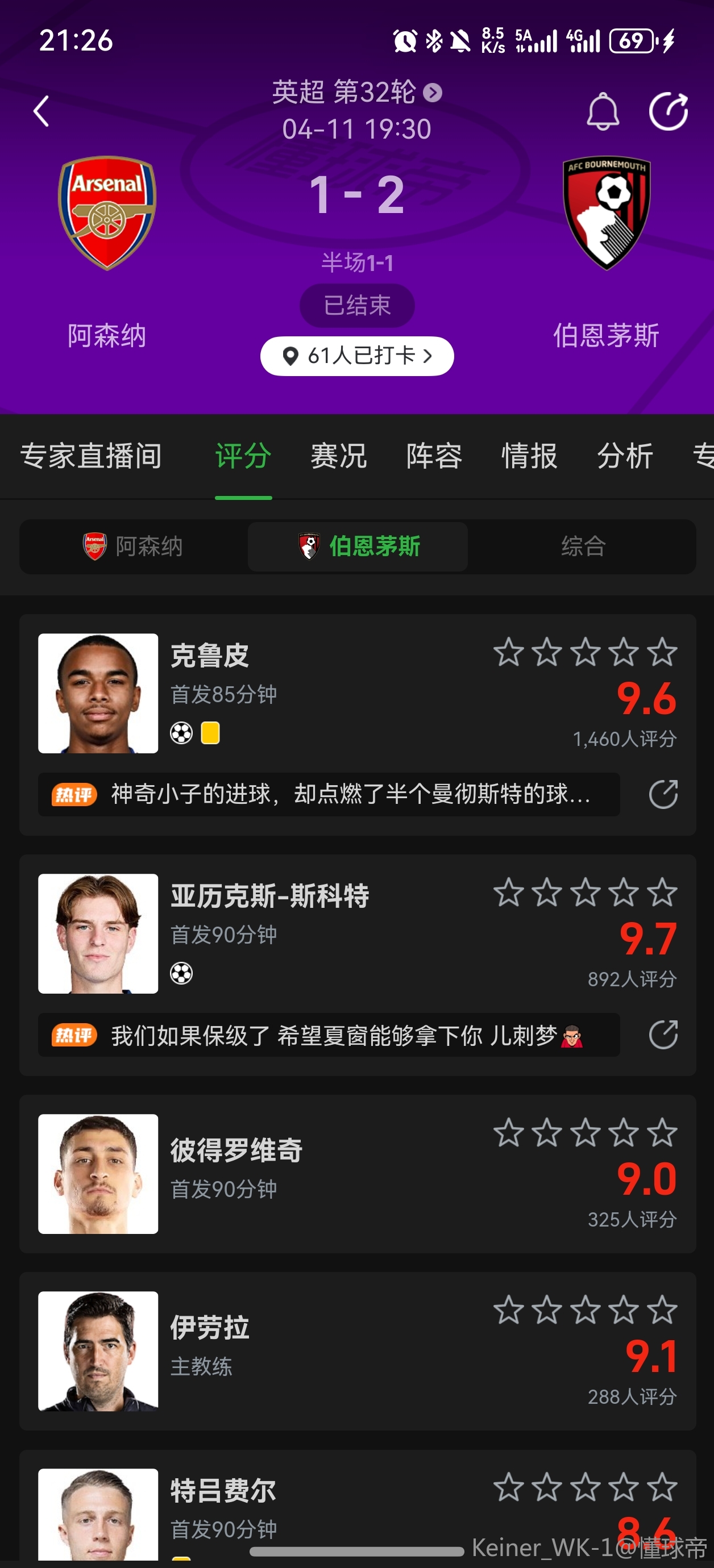Go back using the top-left arrow
Image resolution: width=714 pixels, height=1568 pixels.
click(x=41, y=111)
